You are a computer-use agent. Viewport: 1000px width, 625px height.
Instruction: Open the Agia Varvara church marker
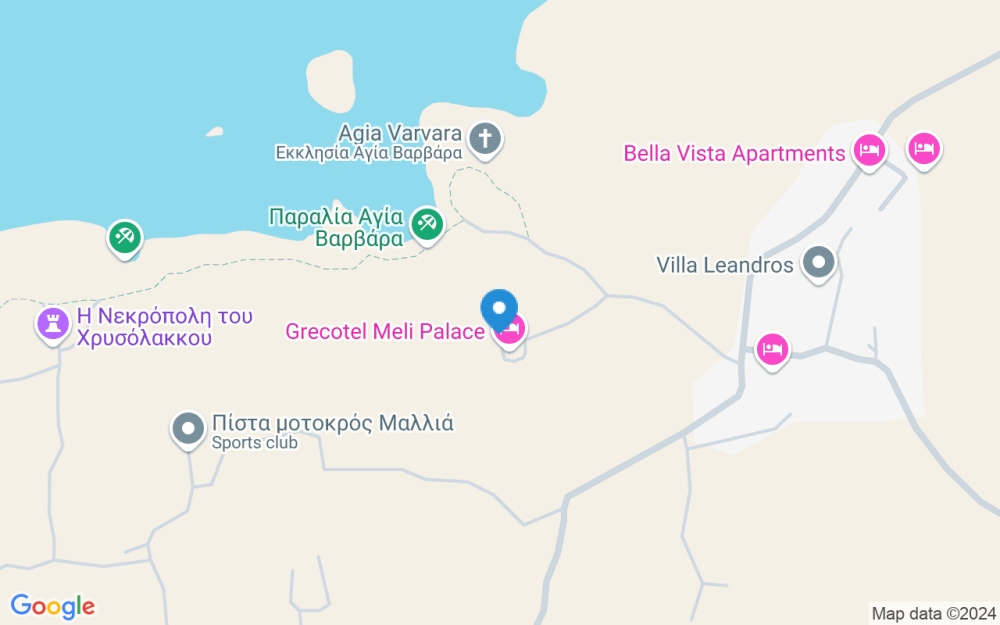[485, 138]
